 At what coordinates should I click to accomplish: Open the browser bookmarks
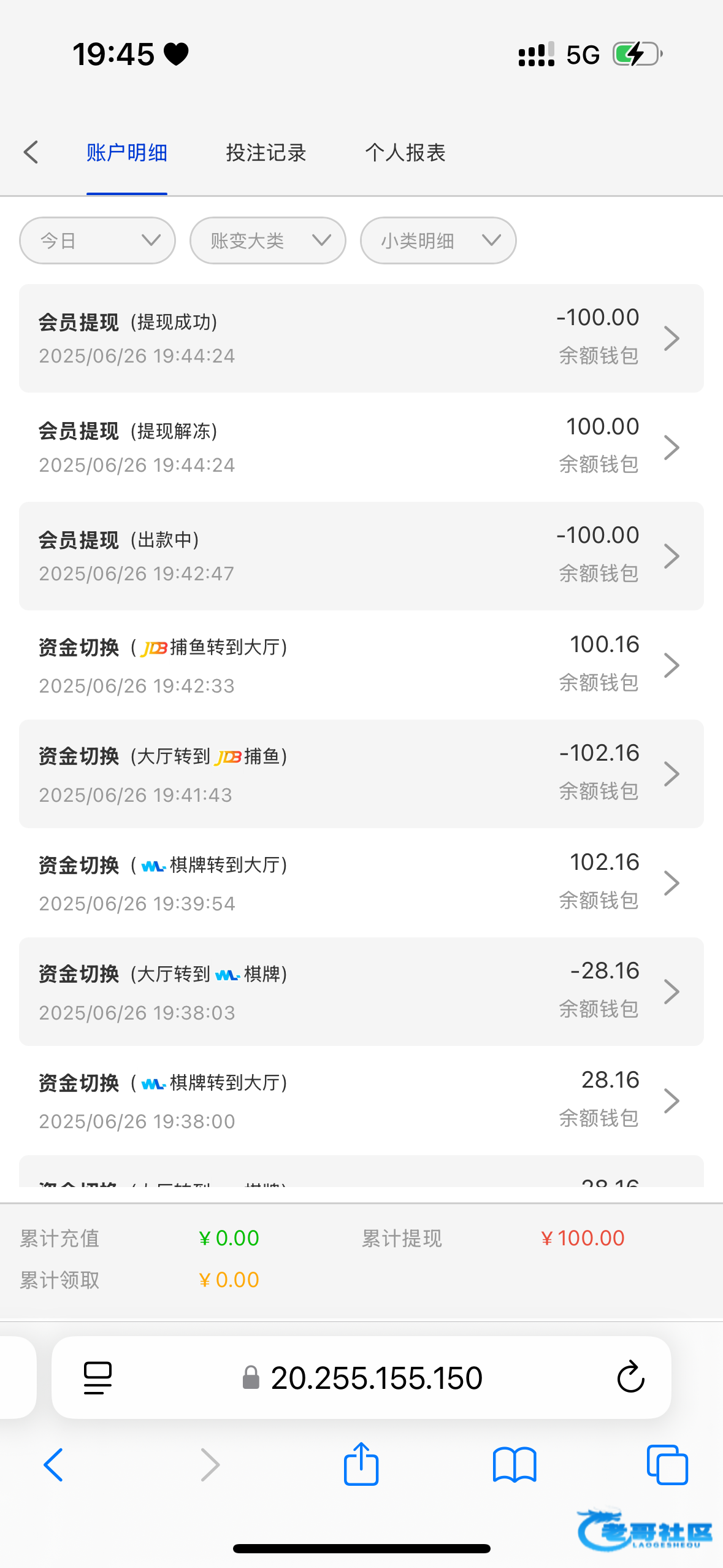(x=515, y=1465)
